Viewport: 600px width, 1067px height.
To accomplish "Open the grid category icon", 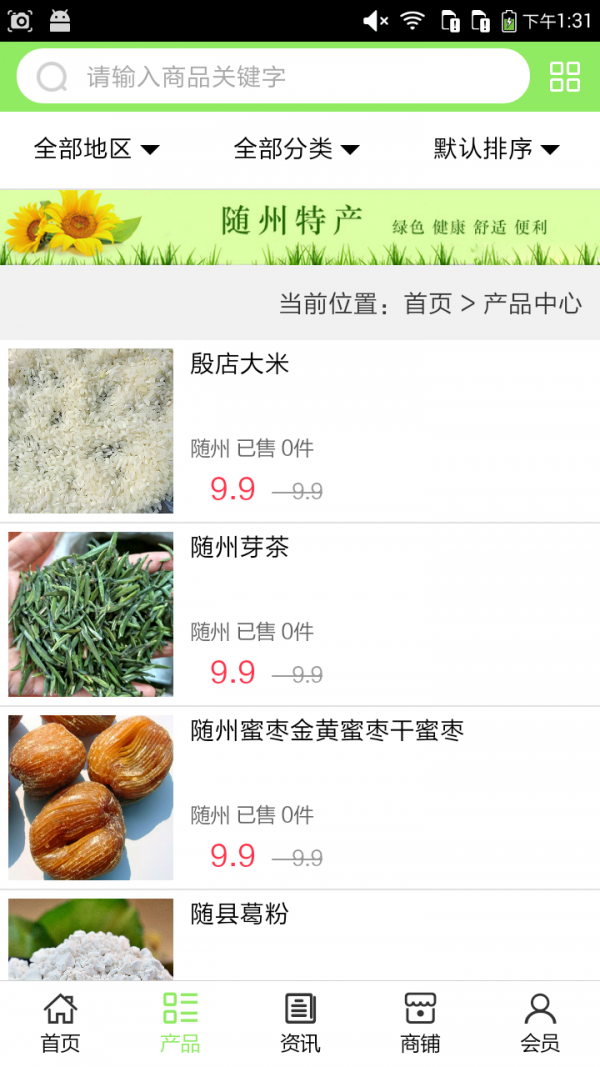I will coord(565,76).
